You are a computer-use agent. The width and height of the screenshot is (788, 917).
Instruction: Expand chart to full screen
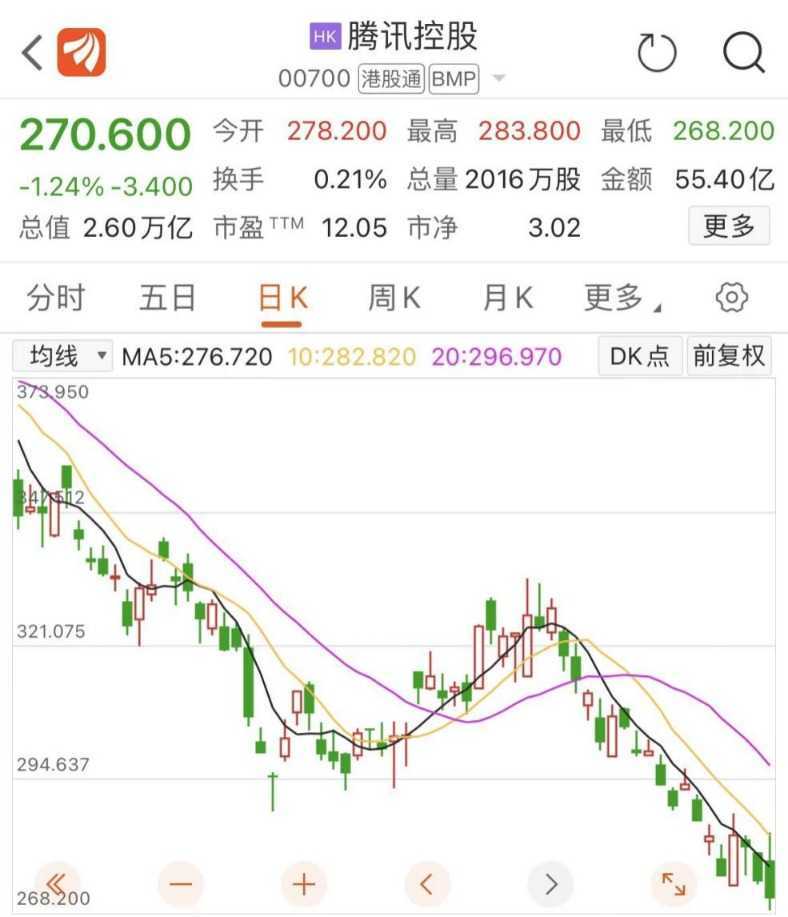click(x=674, y=884)
